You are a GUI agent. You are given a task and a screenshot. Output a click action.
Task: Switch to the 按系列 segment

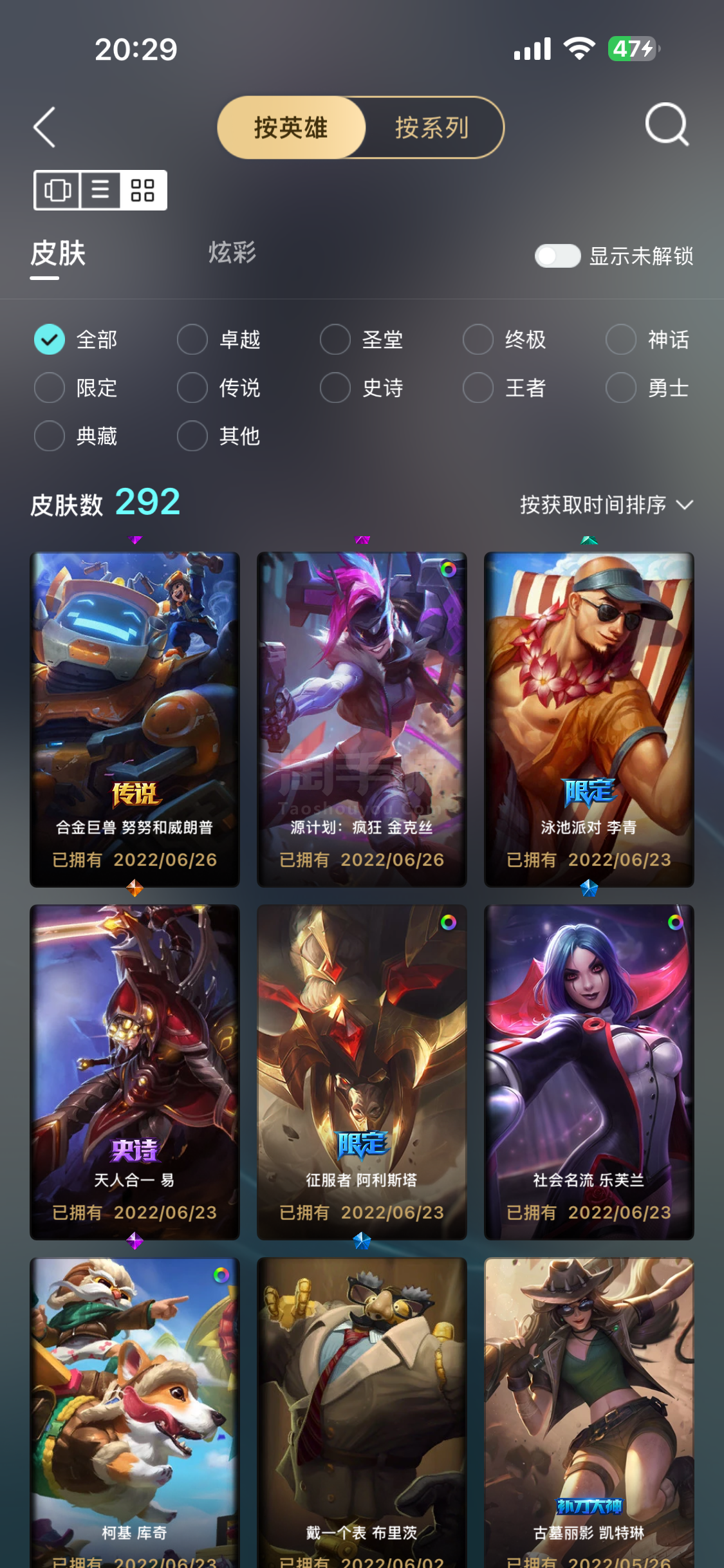pyautogui.click(x=432, y=127)
